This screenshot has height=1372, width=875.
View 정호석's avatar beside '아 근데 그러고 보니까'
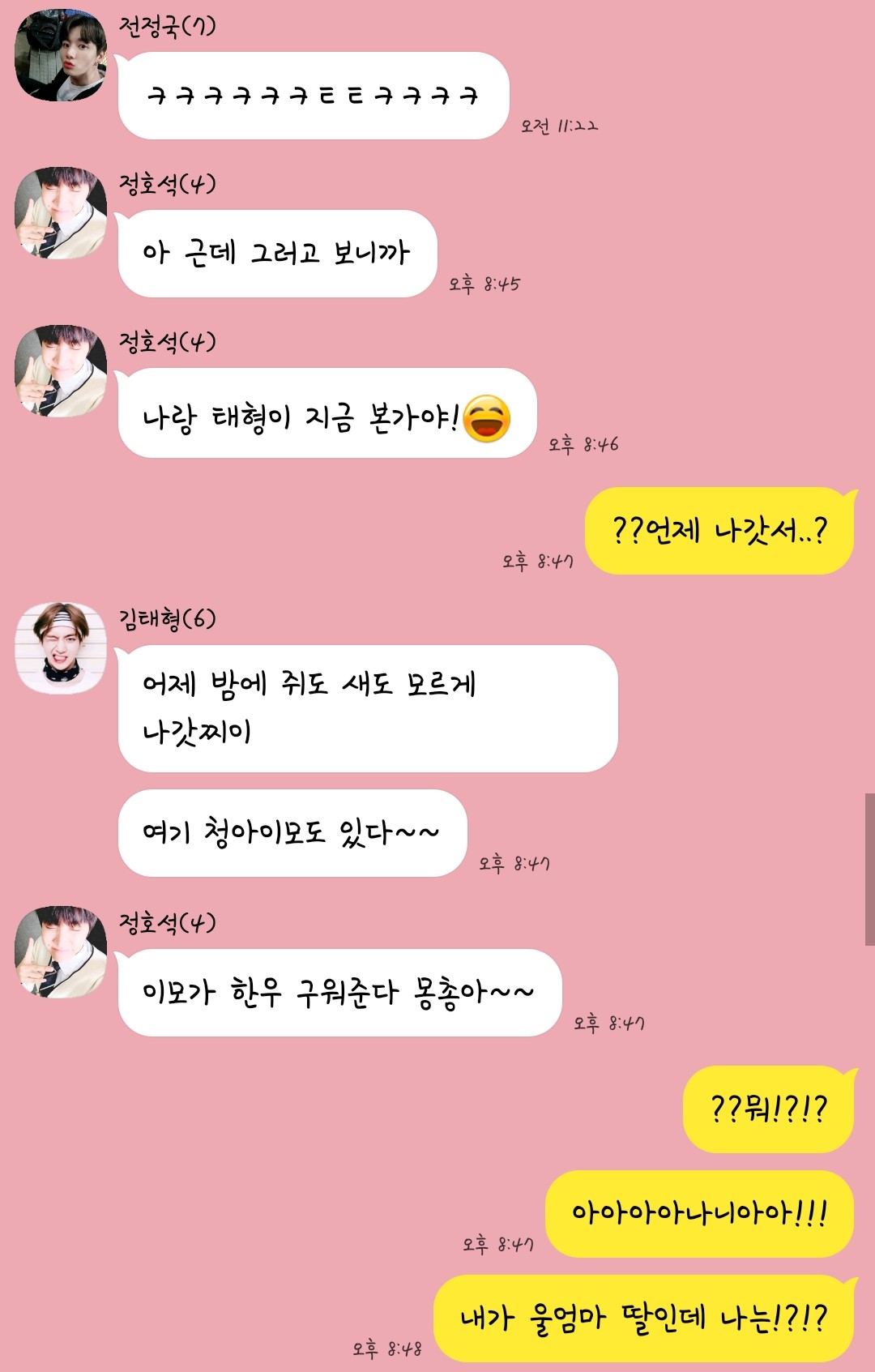coord(61,213)
